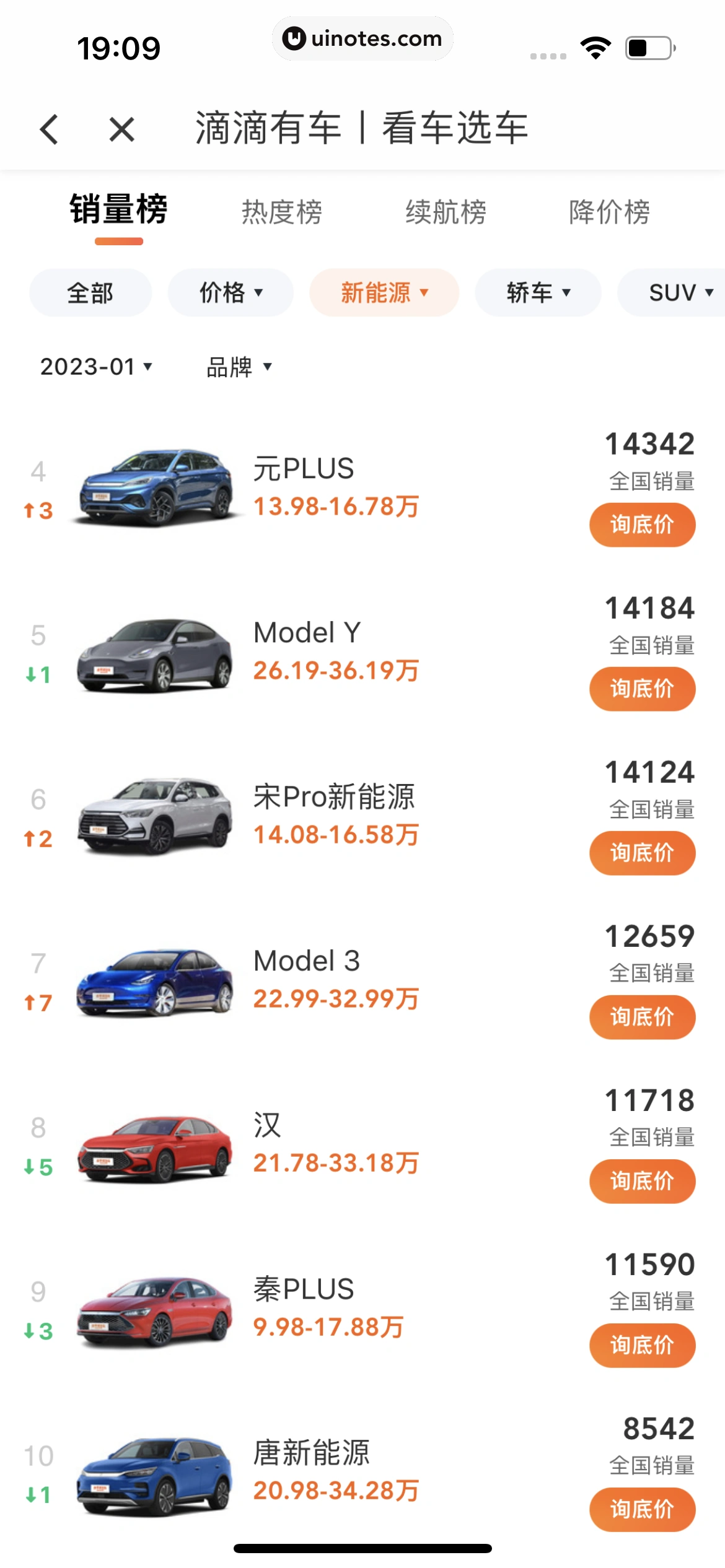Go back using the left chevron icon
This screenshot has height=1568, width=725.
click(x=50, y=129)
